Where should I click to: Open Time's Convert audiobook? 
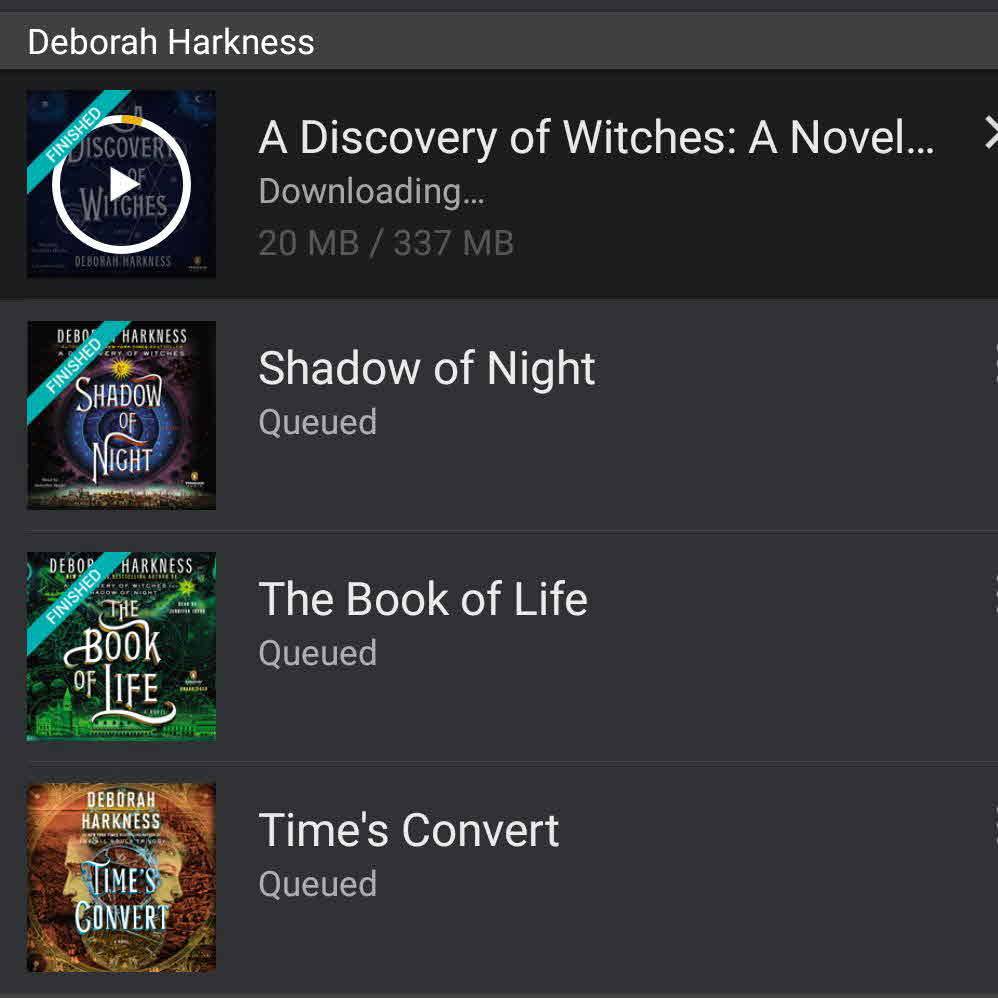409,831
